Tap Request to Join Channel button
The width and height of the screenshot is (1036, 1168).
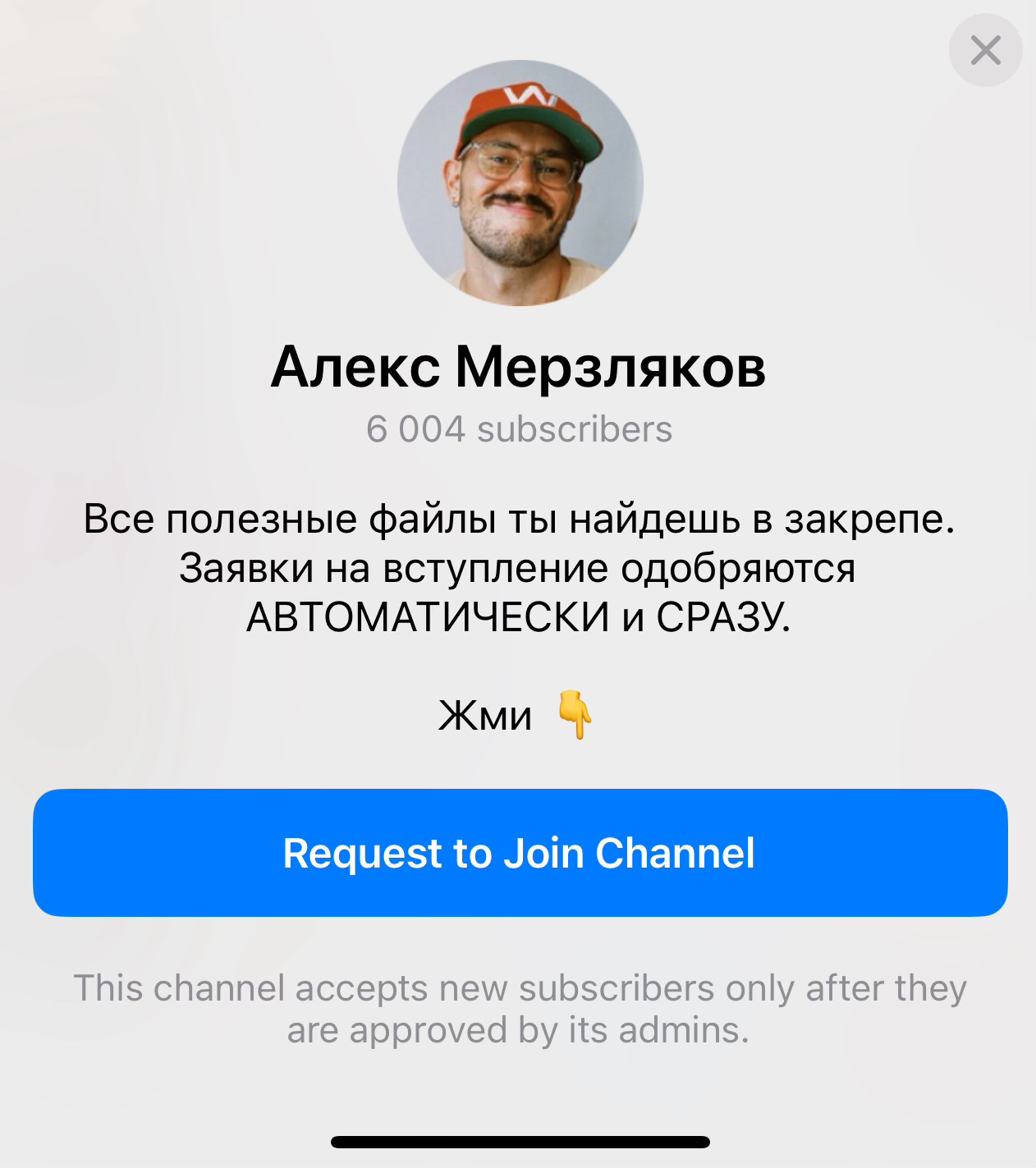(x=520, y=853)
